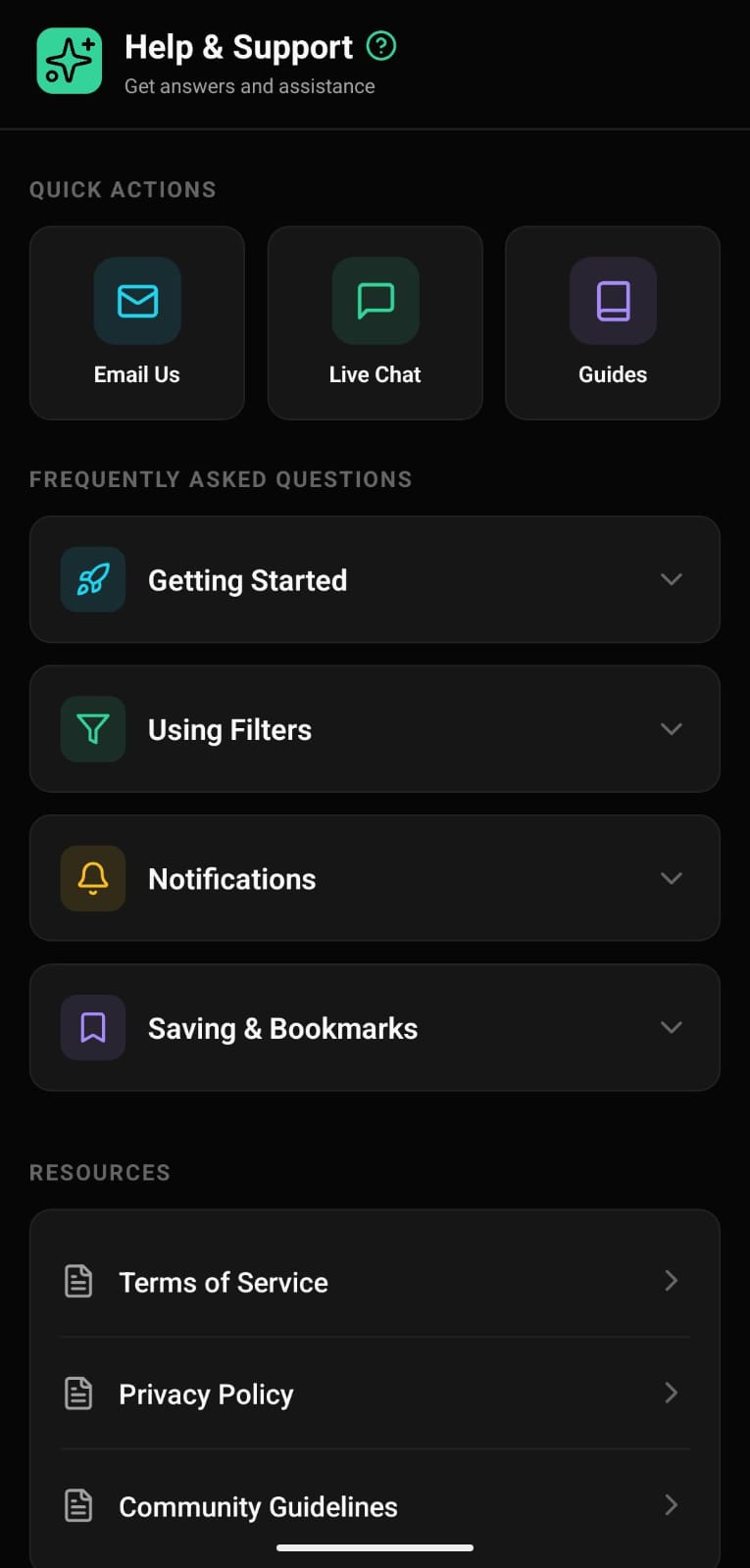The image size is (750, 1568).
Task: Open the Terms of Service page
Action: (375, 1281)
